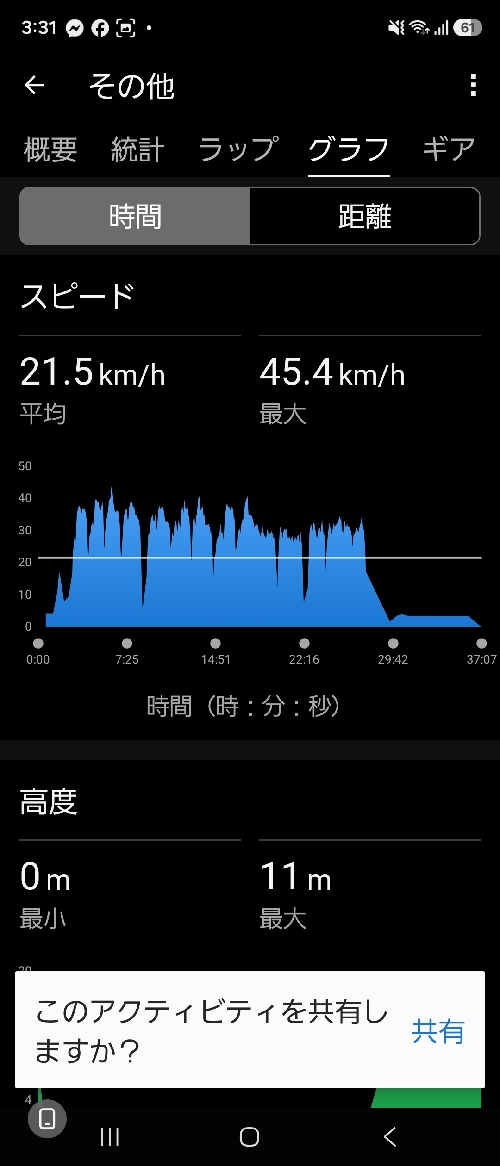This screenshot has width=500, height=1166.
Task: Select the グラフ tab
Action: (349, 149)
